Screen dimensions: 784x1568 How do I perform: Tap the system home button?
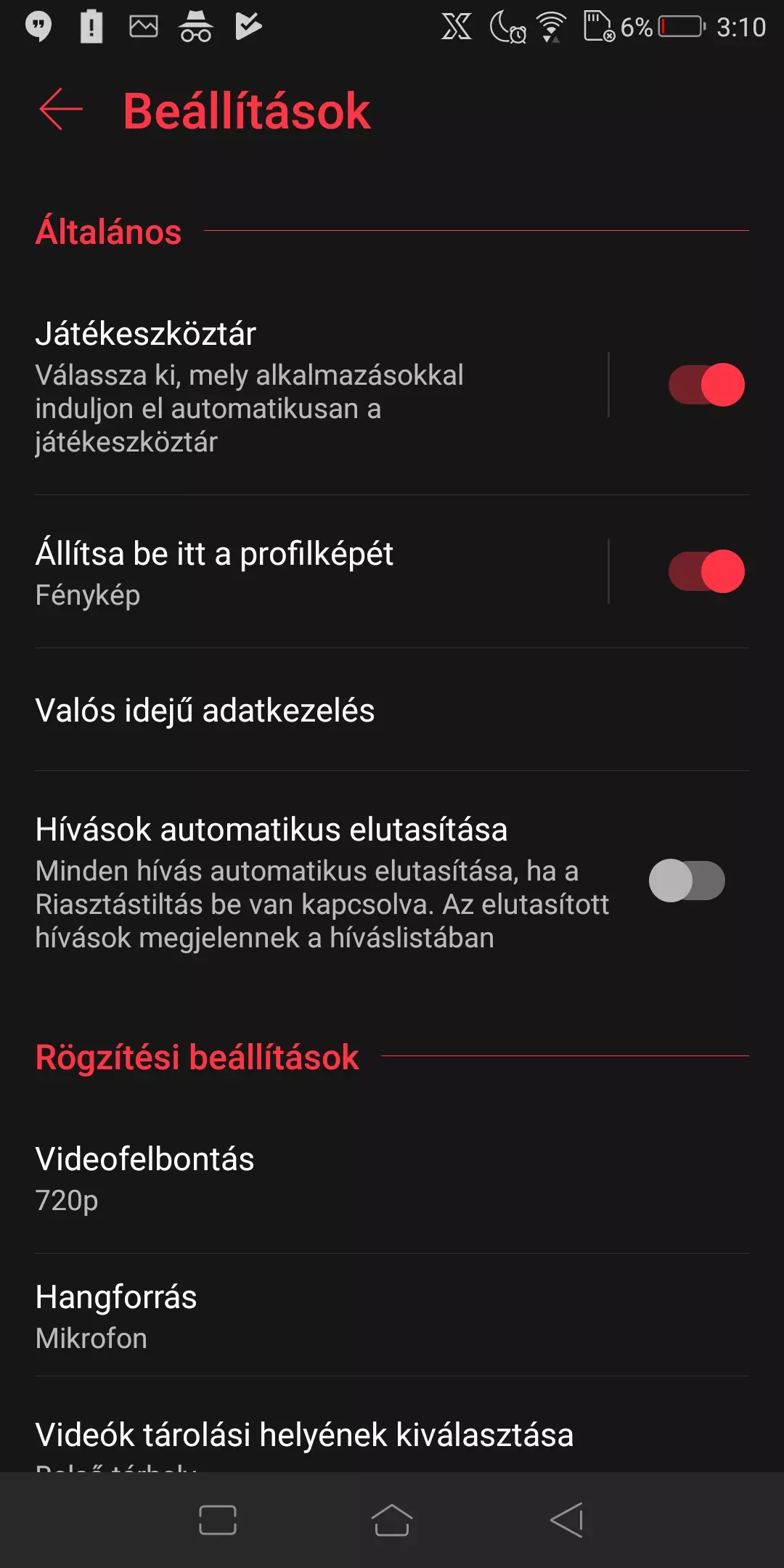[x=392, y=1520]
